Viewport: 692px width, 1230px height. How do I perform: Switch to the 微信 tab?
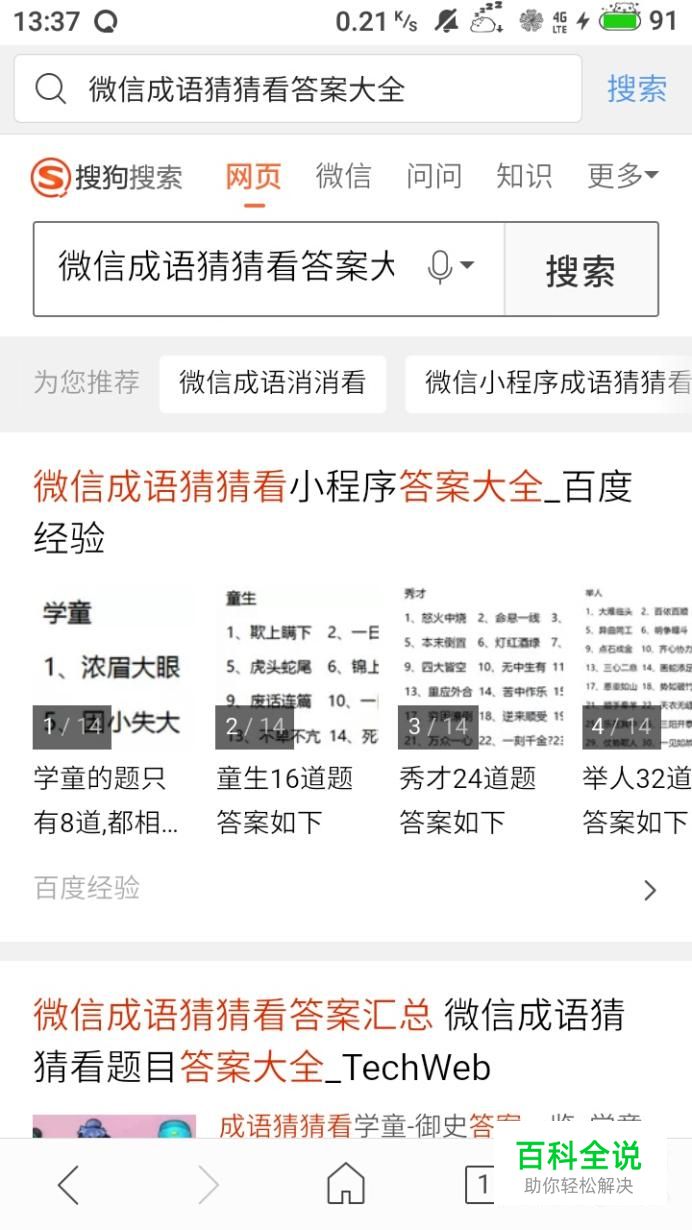(343, 176)
